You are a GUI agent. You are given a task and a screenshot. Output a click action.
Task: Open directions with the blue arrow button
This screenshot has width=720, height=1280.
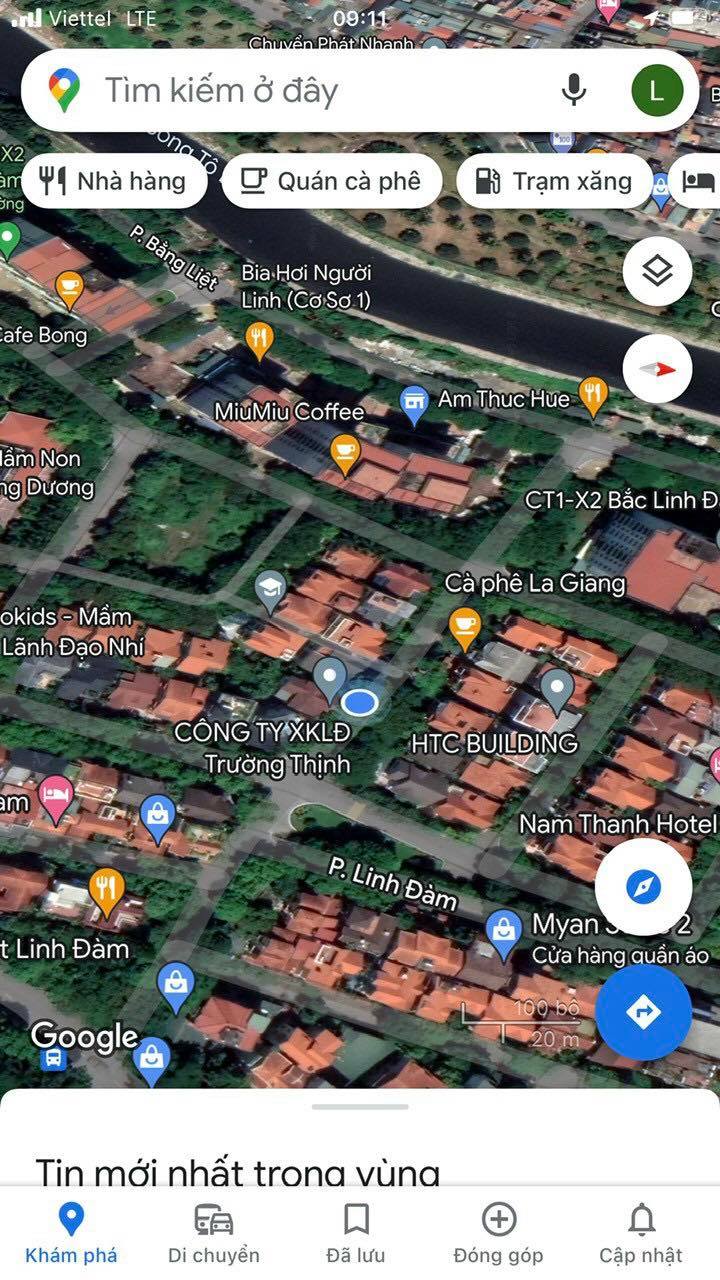pyautogui.click(x=643, y=1012)
